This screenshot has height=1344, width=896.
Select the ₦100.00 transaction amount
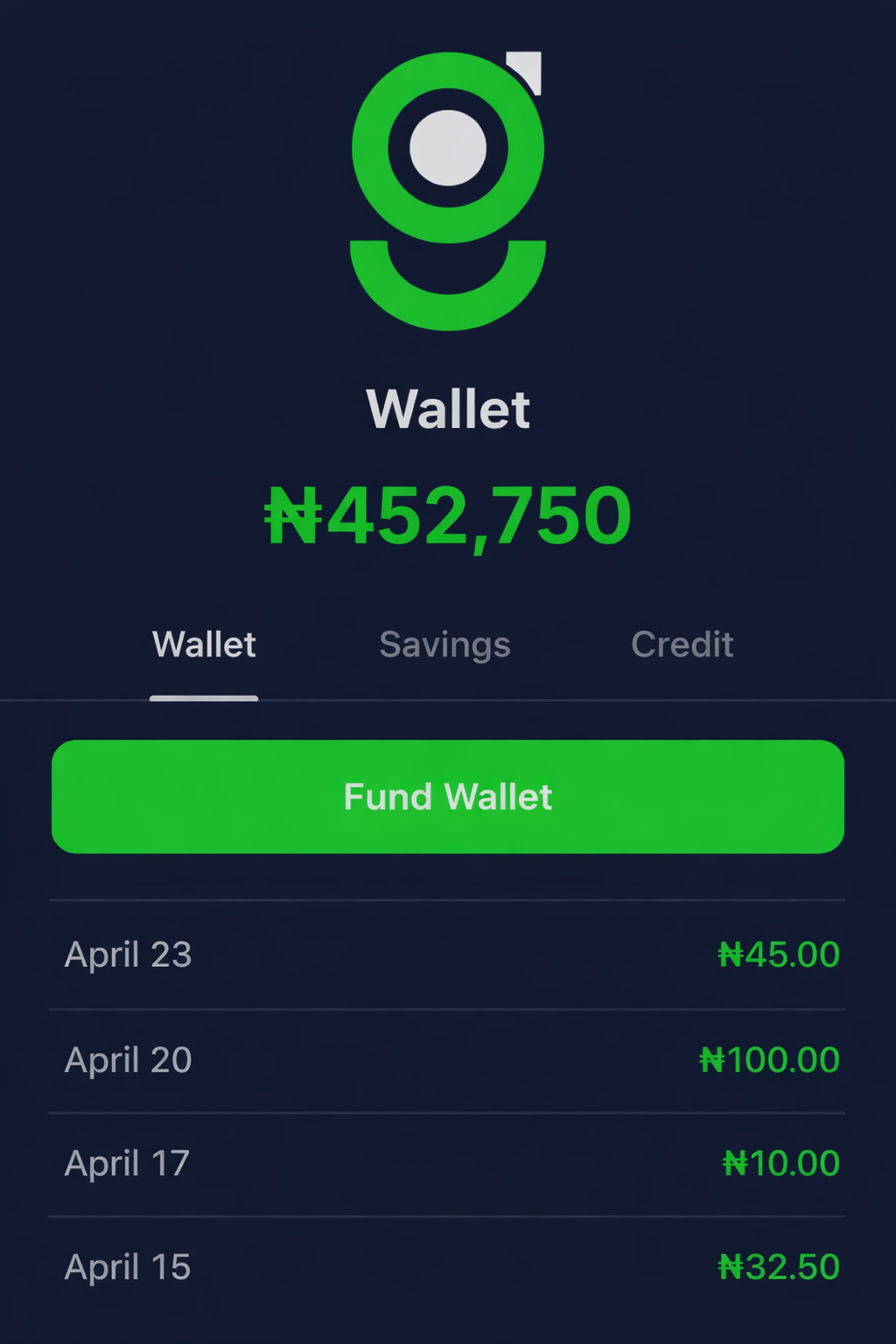click(767, 1059)
